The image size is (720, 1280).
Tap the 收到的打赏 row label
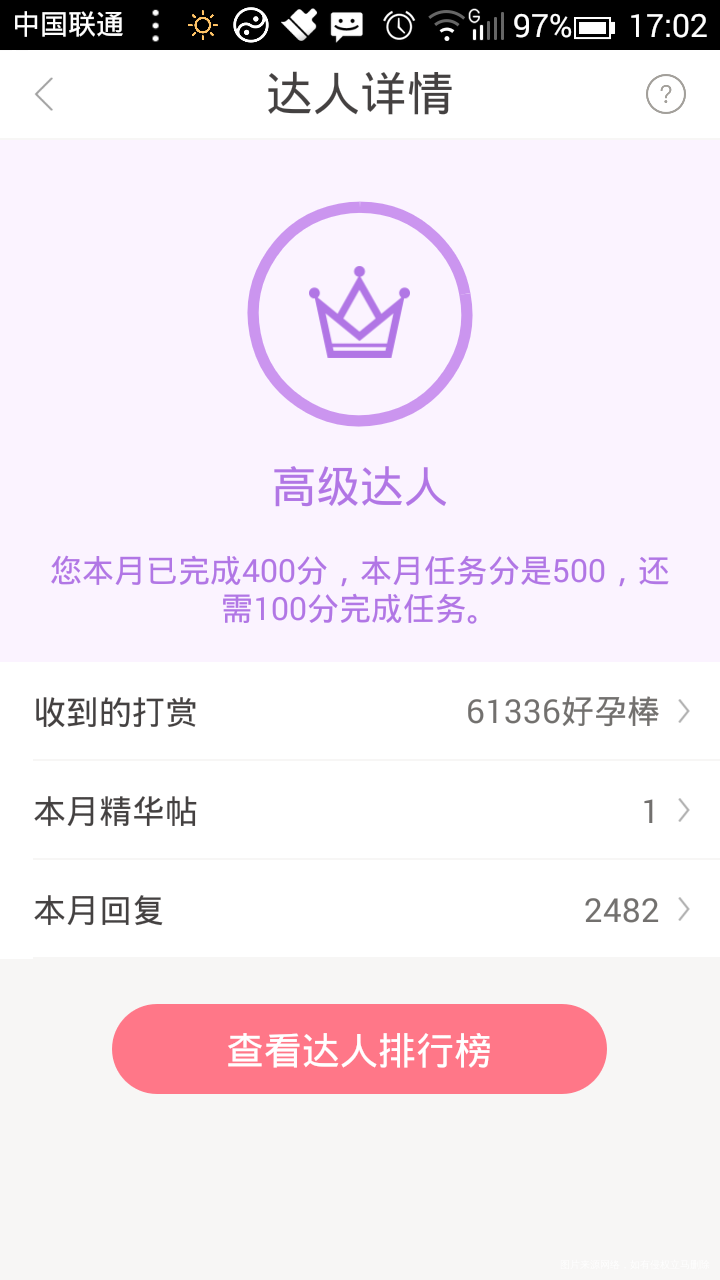[x=115, y=711]
